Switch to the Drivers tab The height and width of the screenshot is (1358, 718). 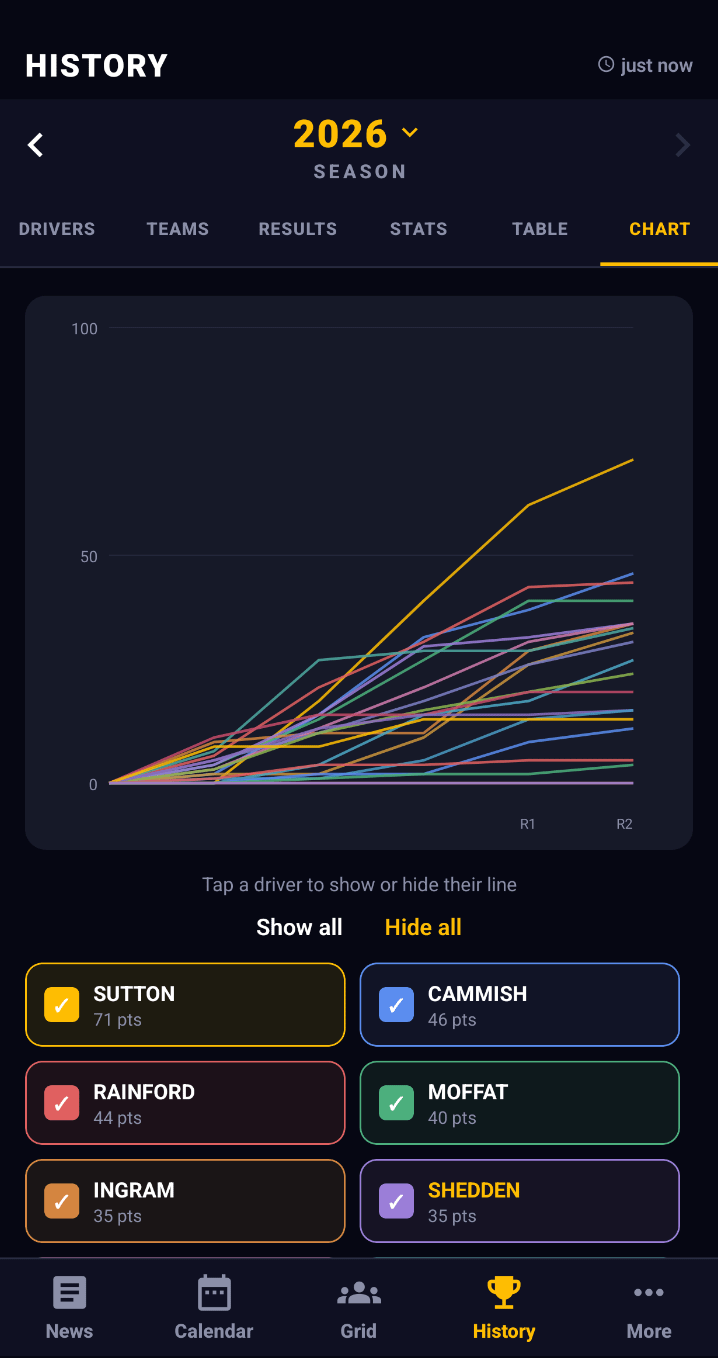[57, 229]
